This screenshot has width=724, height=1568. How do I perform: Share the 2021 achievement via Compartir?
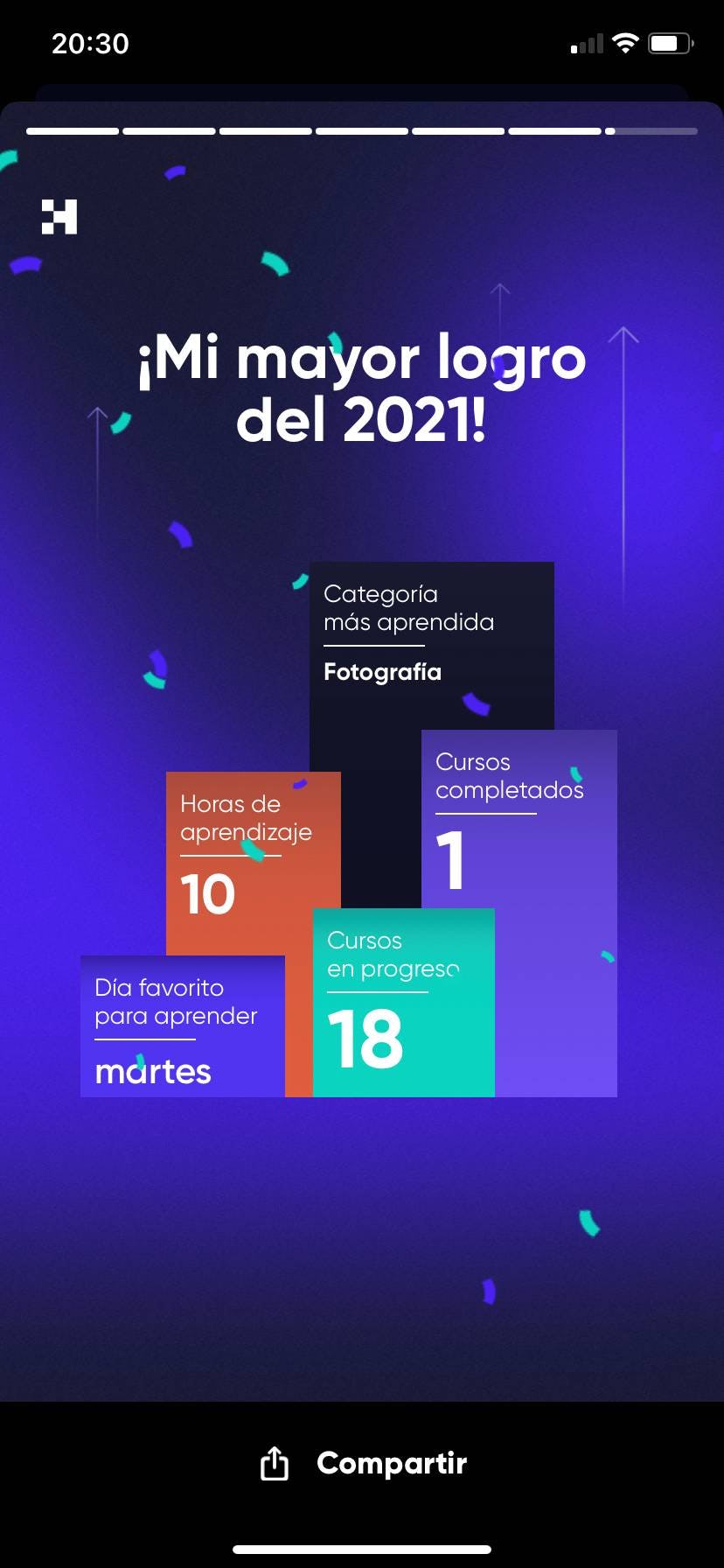coord(364,1463)
